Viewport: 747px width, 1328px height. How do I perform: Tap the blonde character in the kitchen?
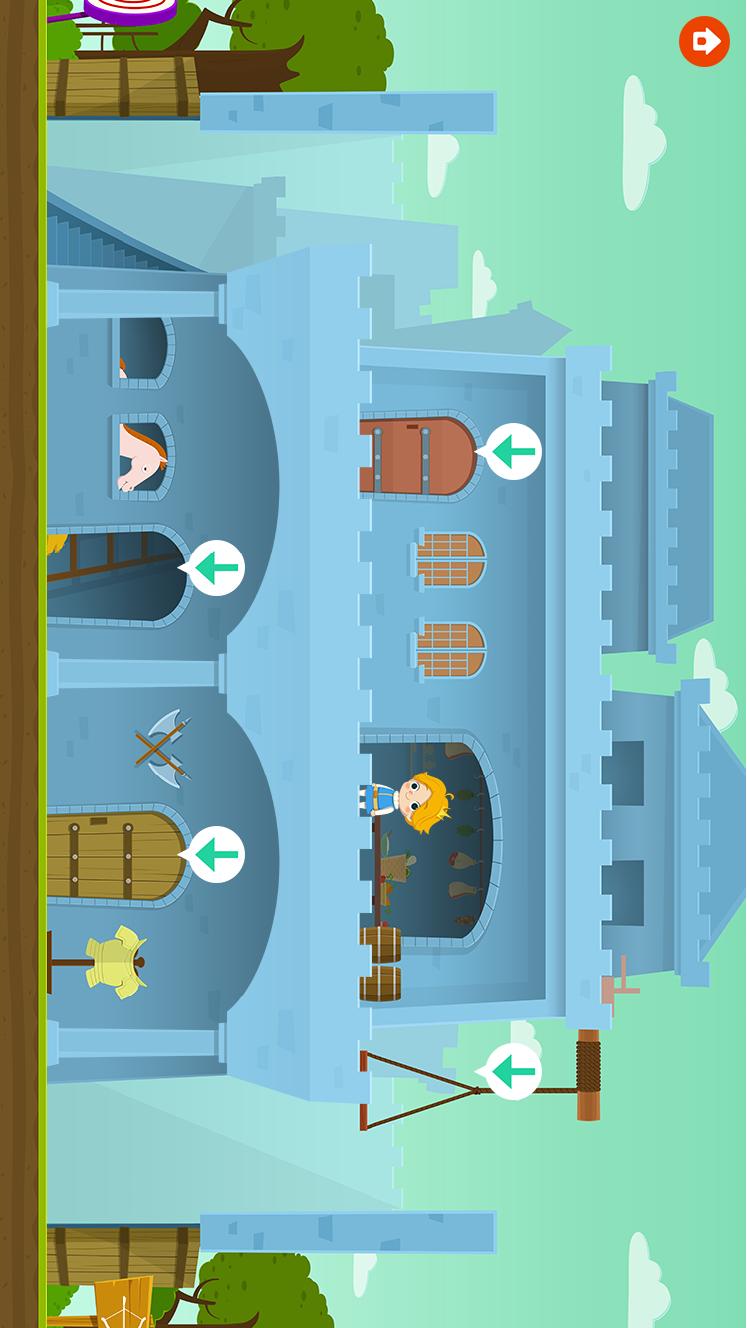coord(414,802)
